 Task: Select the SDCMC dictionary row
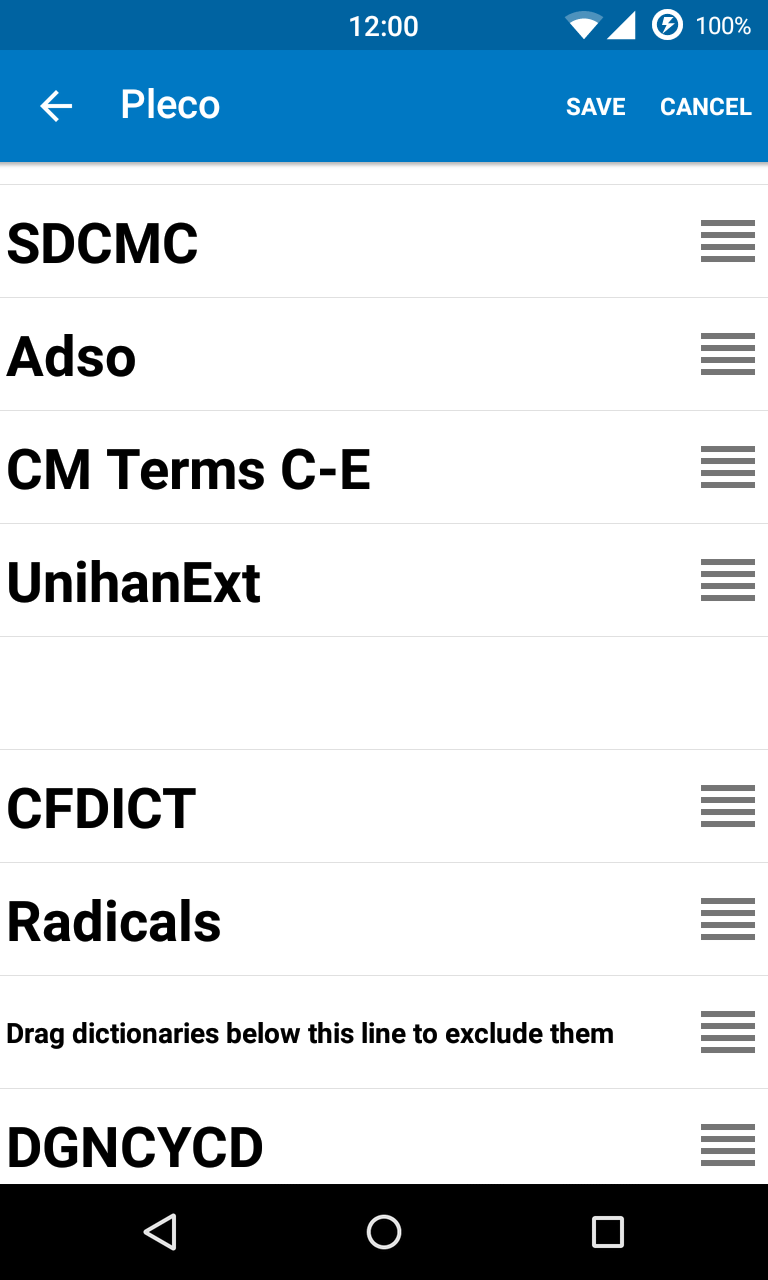[x=384, y=241]
